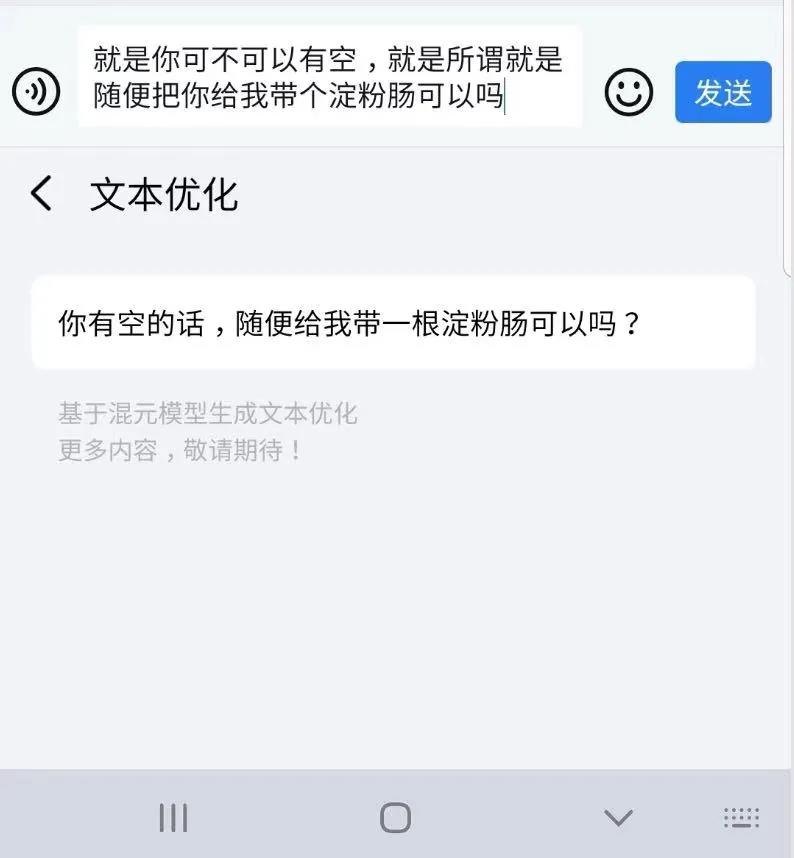Tap the empty gray area below the suggestion
The height and width of the screenshot is (858, 794).
coord(395,600)
